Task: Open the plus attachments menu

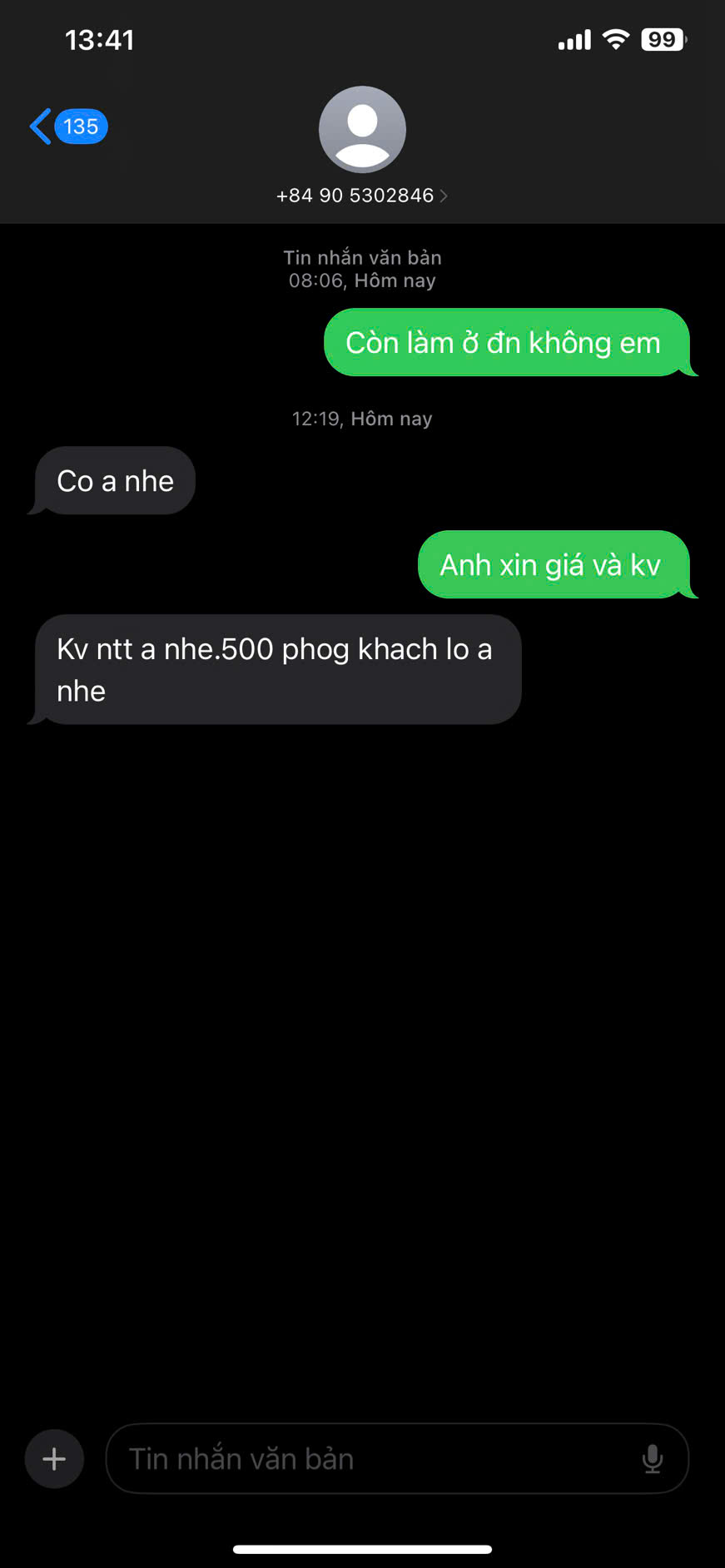Action: click(54, 1459)
